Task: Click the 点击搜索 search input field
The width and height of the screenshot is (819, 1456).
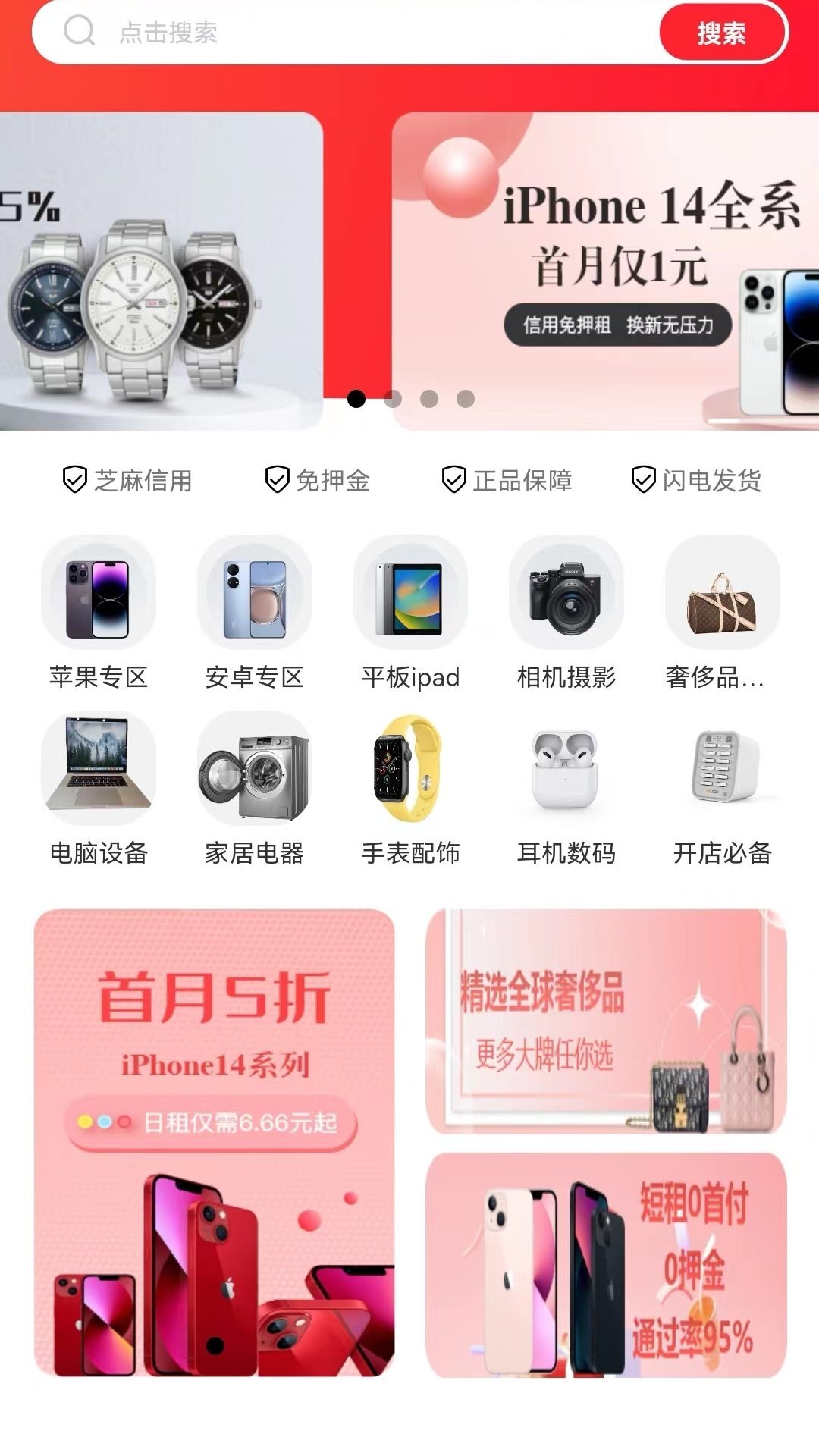Action: point(227,32)
